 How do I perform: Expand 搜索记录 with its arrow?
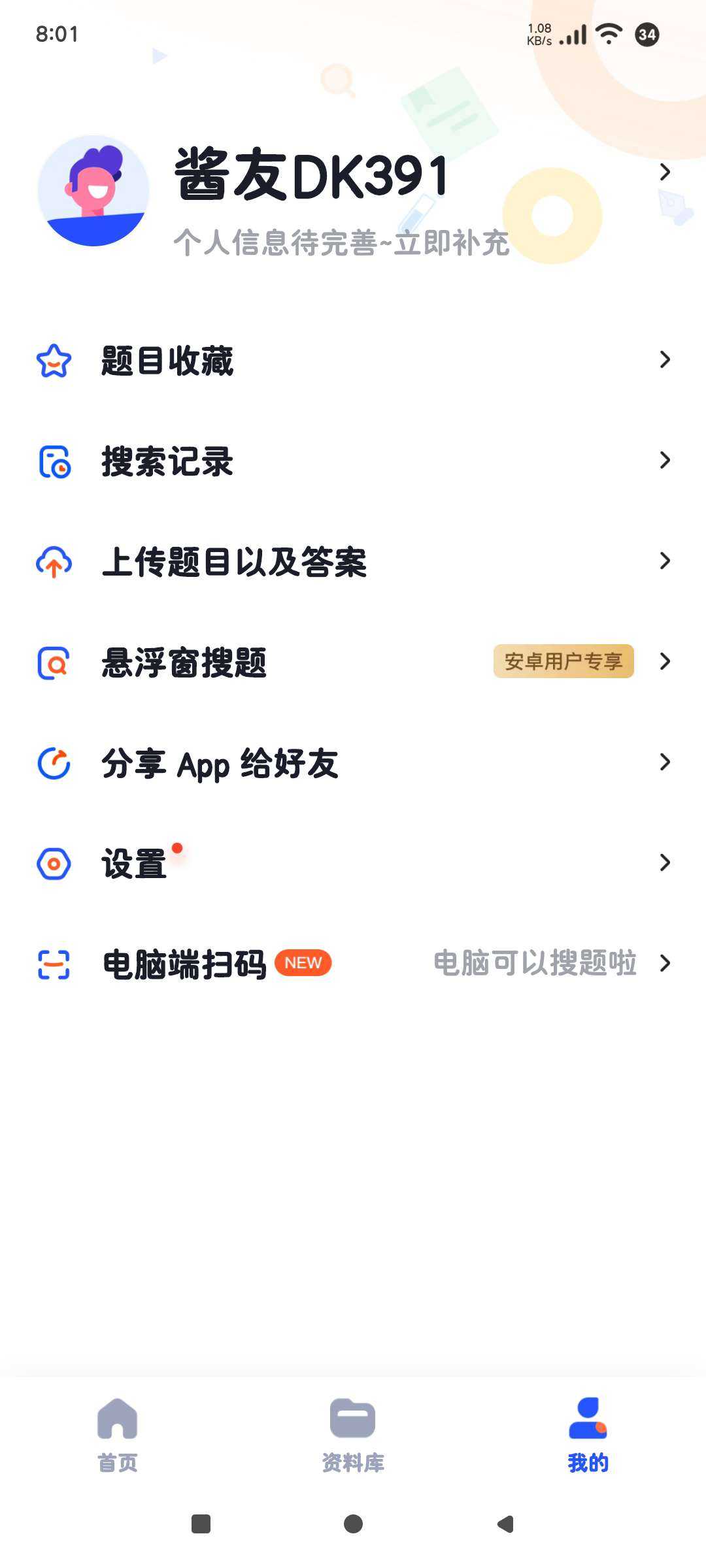(x=665, y=461)
